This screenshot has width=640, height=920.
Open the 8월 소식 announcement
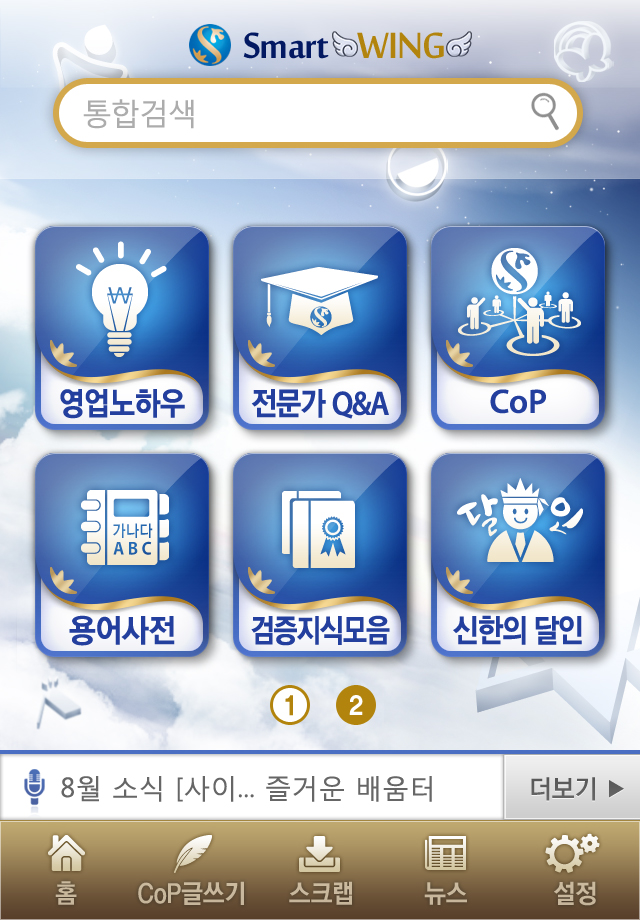click(x=250, y=788)
